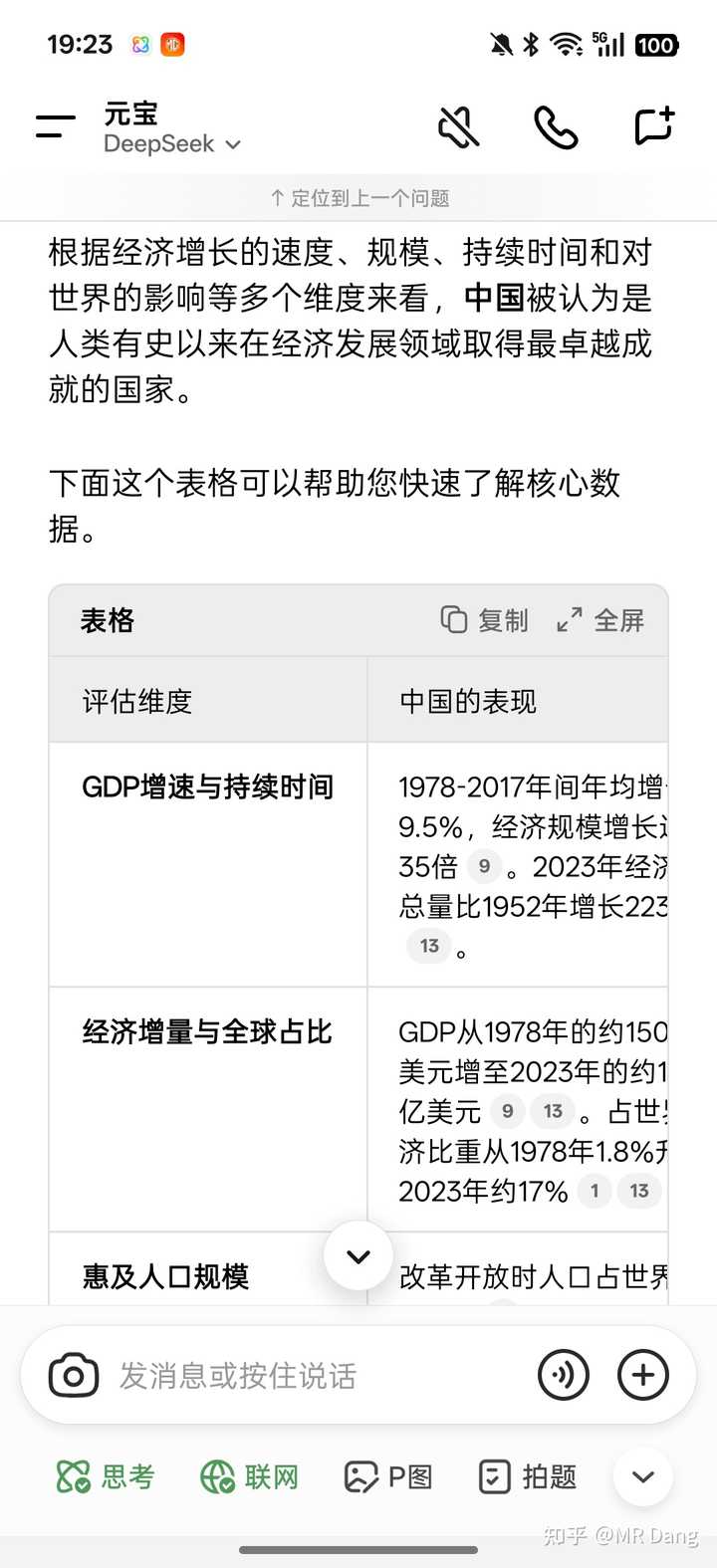717x1568 pixels.
Task: Start a new chat
Action: (654, 126)
